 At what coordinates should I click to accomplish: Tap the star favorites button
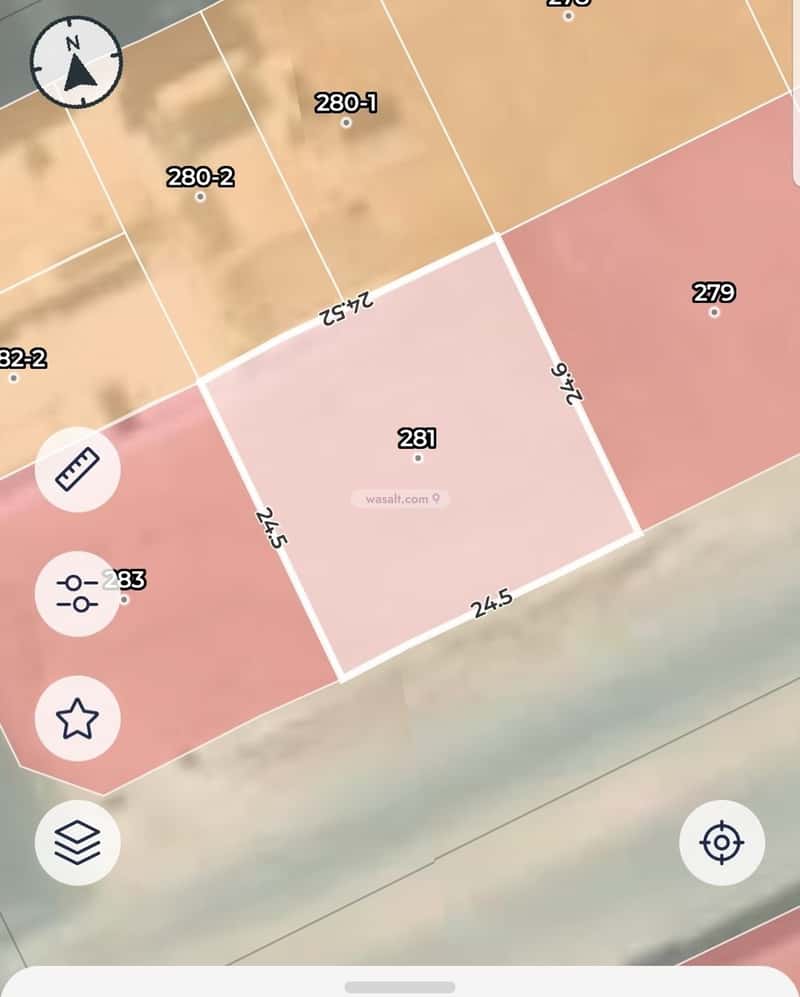[78, 718]
